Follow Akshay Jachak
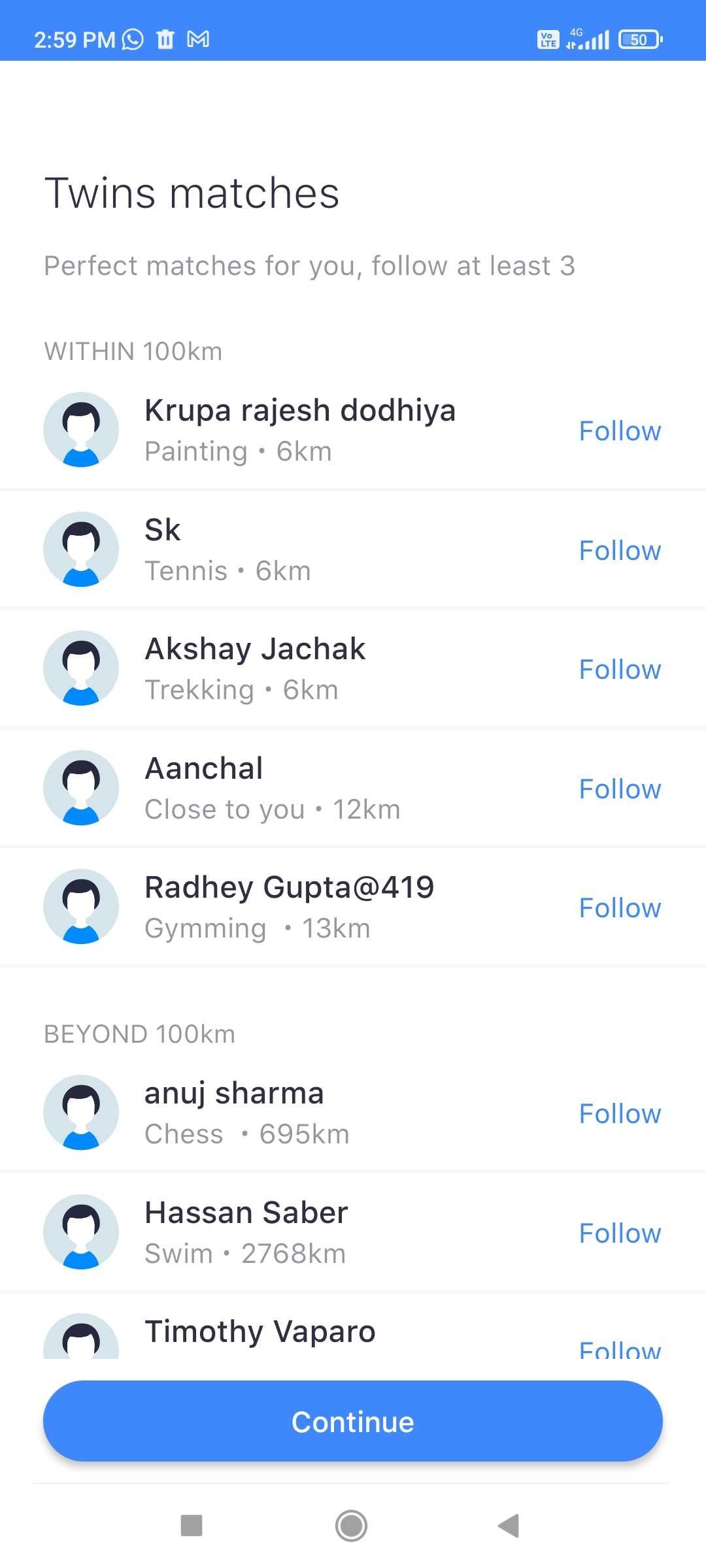 (620, 670)
